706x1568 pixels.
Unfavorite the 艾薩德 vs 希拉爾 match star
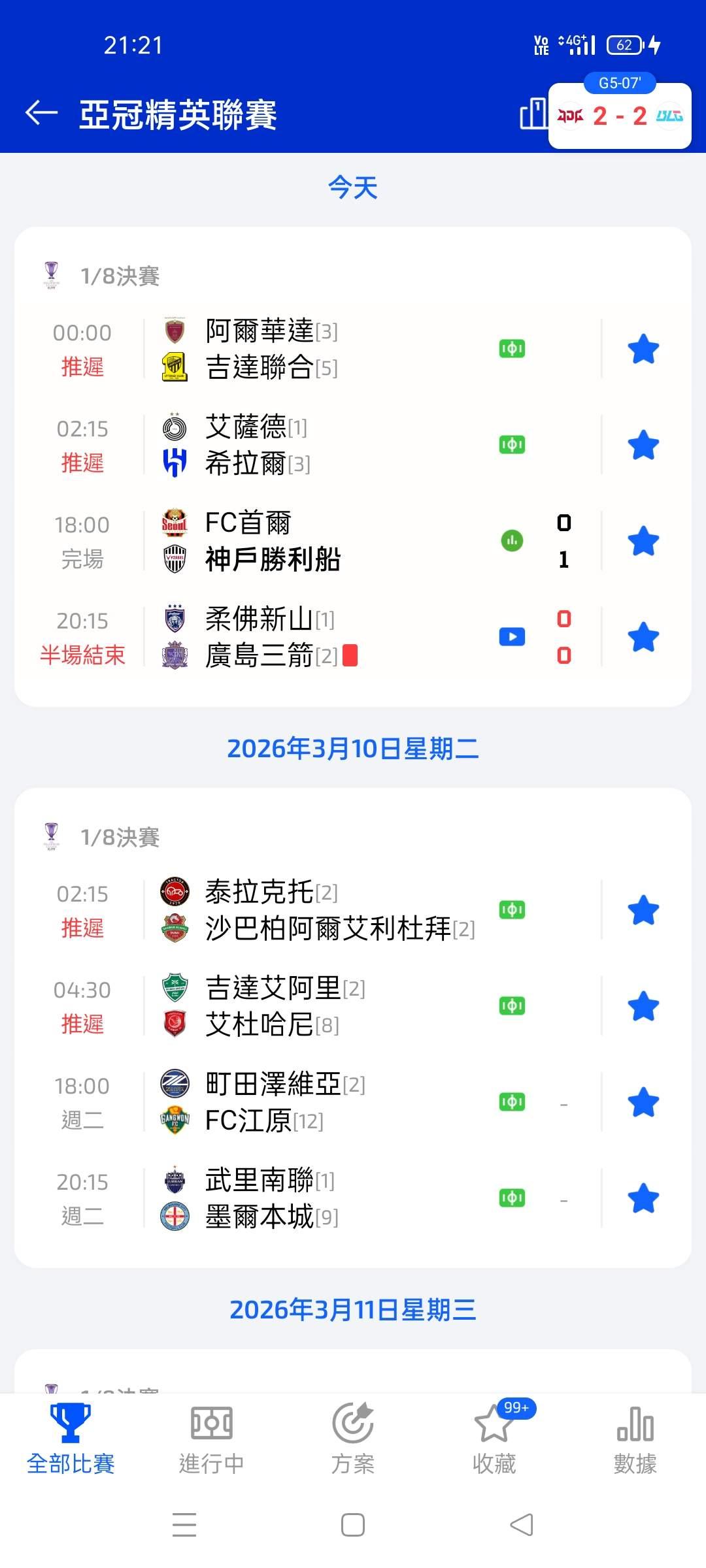coord(643,446)
